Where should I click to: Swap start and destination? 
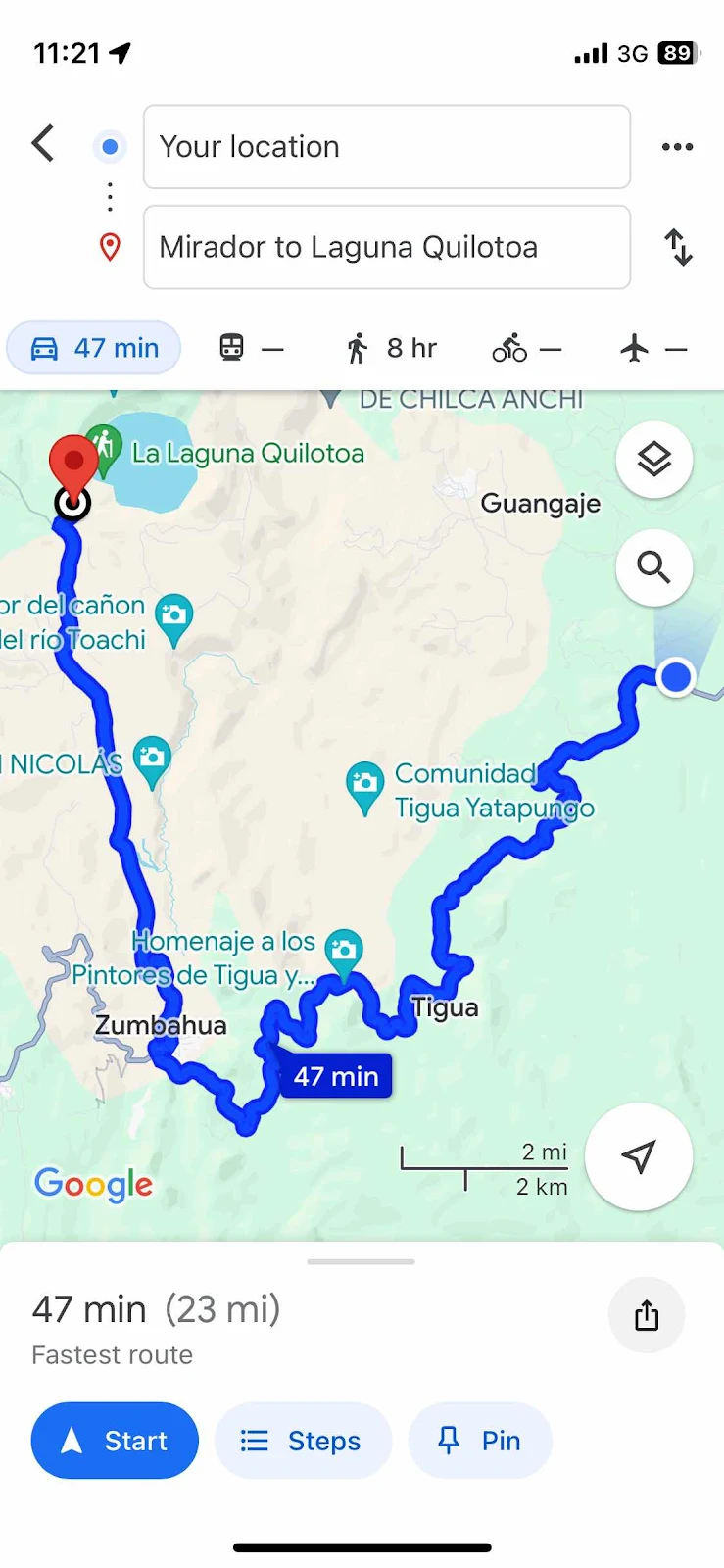678,247
